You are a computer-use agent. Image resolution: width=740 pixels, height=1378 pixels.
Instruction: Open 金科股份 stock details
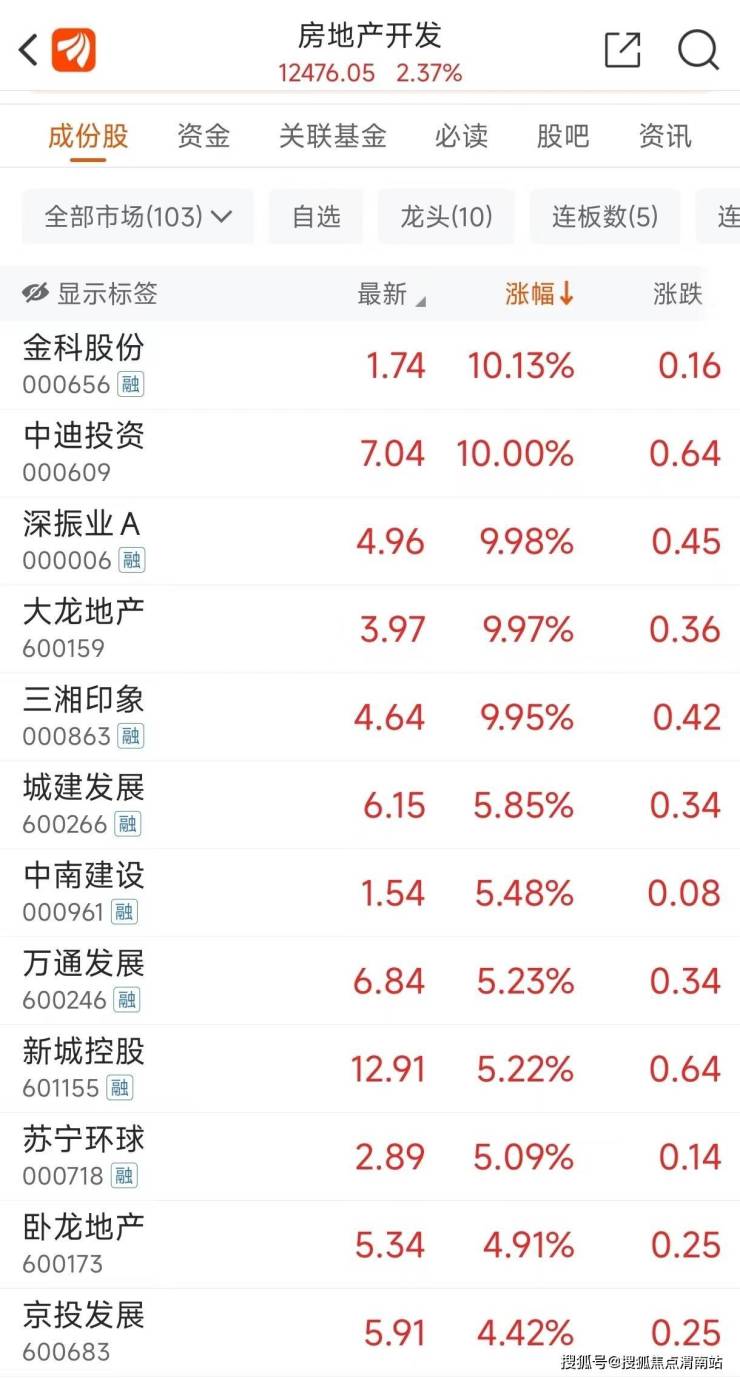click(84, 364)
